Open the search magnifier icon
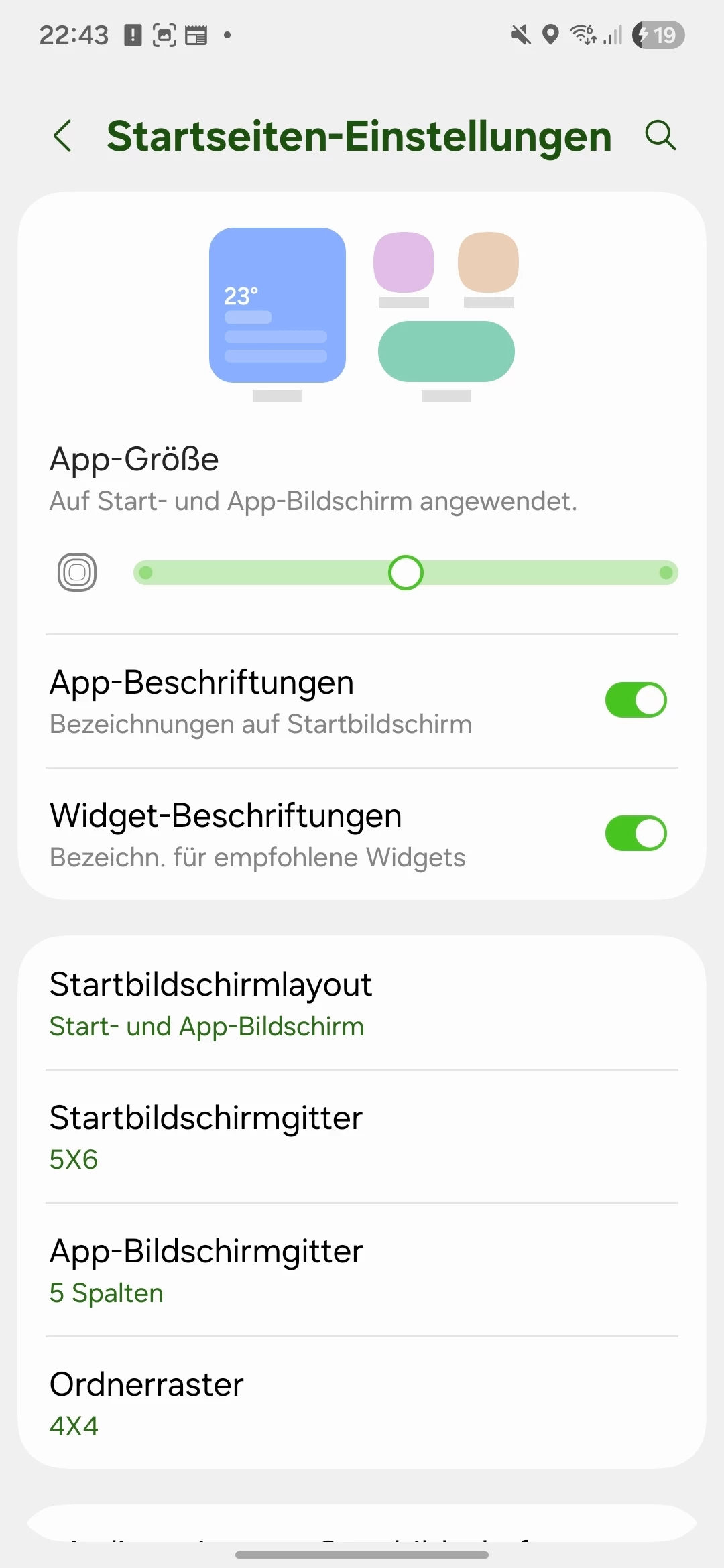Screen dimensions: 724x1568 click(660, 136)
